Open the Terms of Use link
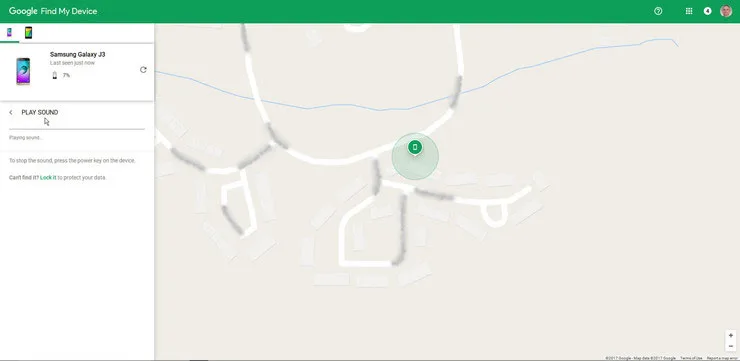Viewport: 740px width, 361px height. [691, 358]
